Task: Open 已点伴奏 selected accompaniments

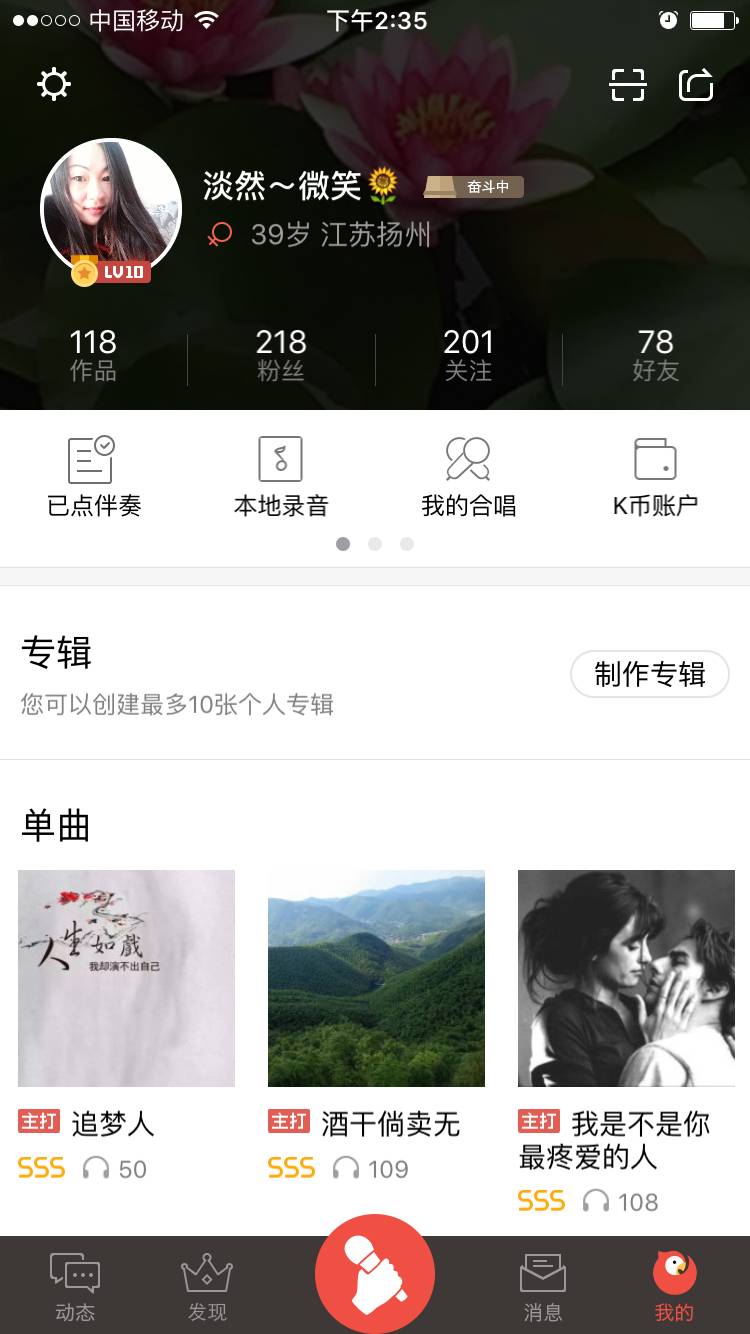Action: [x=94, y=477]
